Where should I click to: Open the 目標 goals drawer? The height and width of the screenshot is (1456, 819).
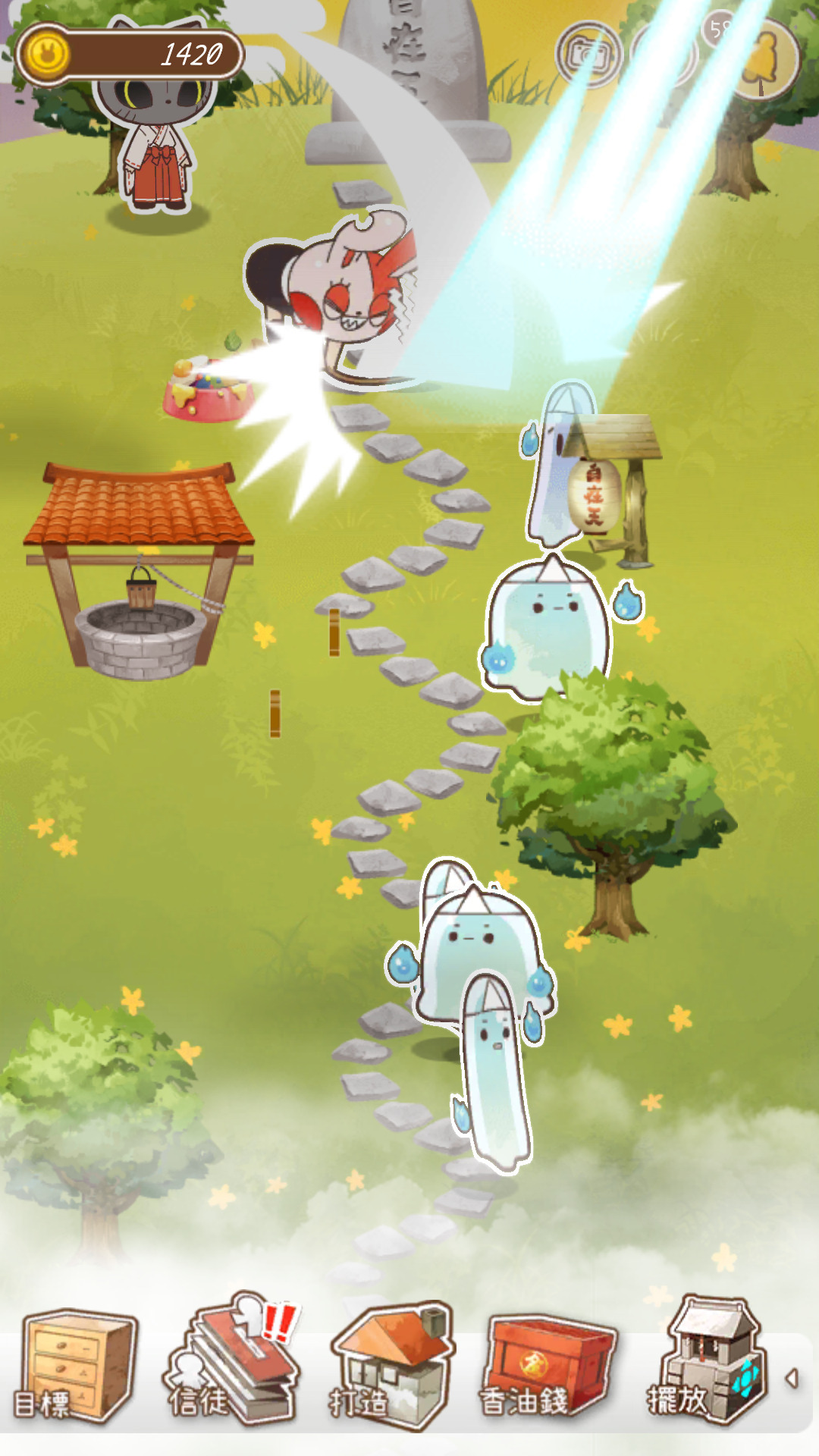point(76,1367)
